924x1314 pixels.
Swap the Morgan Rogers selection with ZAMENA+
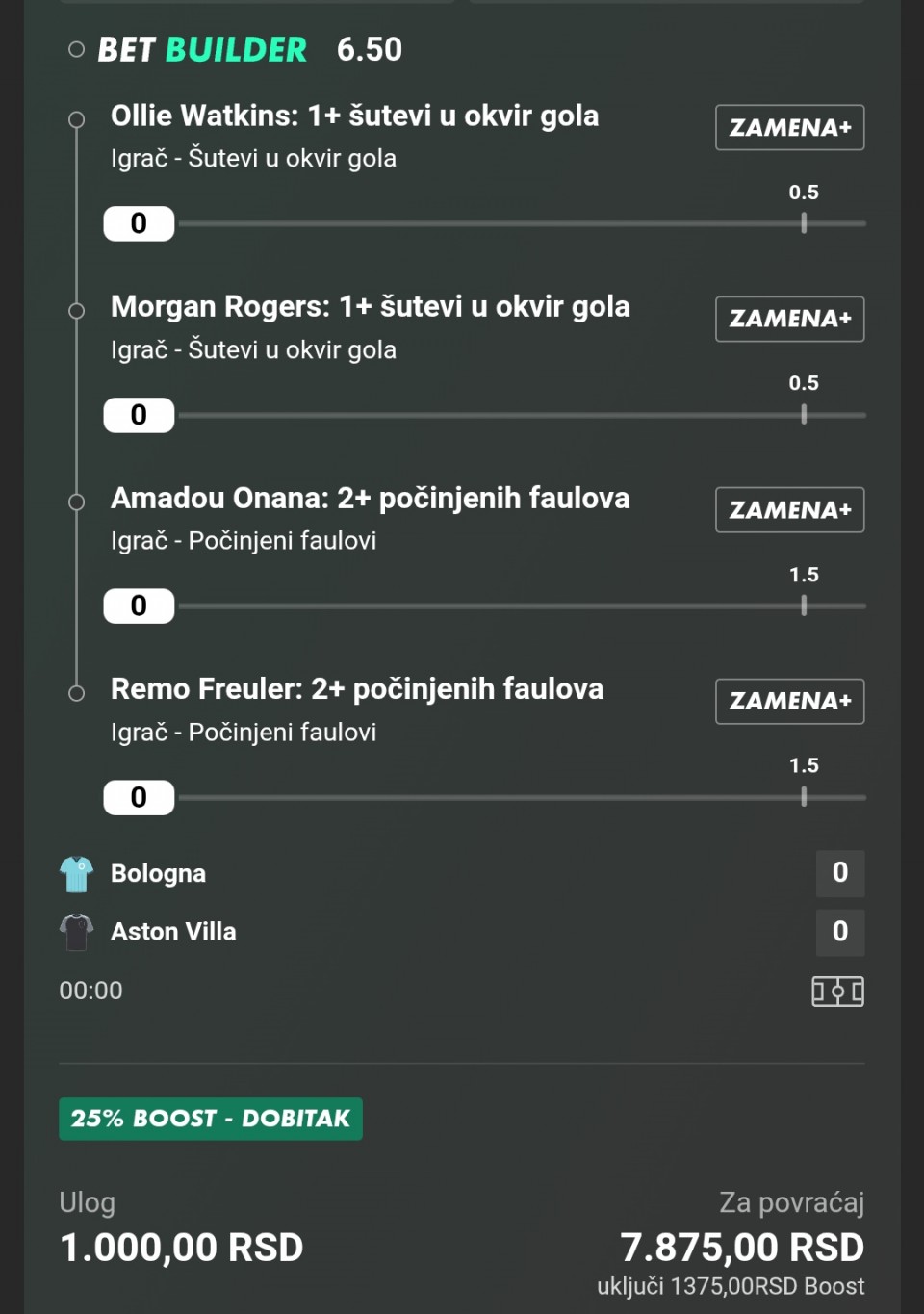(x=789, y=319)
